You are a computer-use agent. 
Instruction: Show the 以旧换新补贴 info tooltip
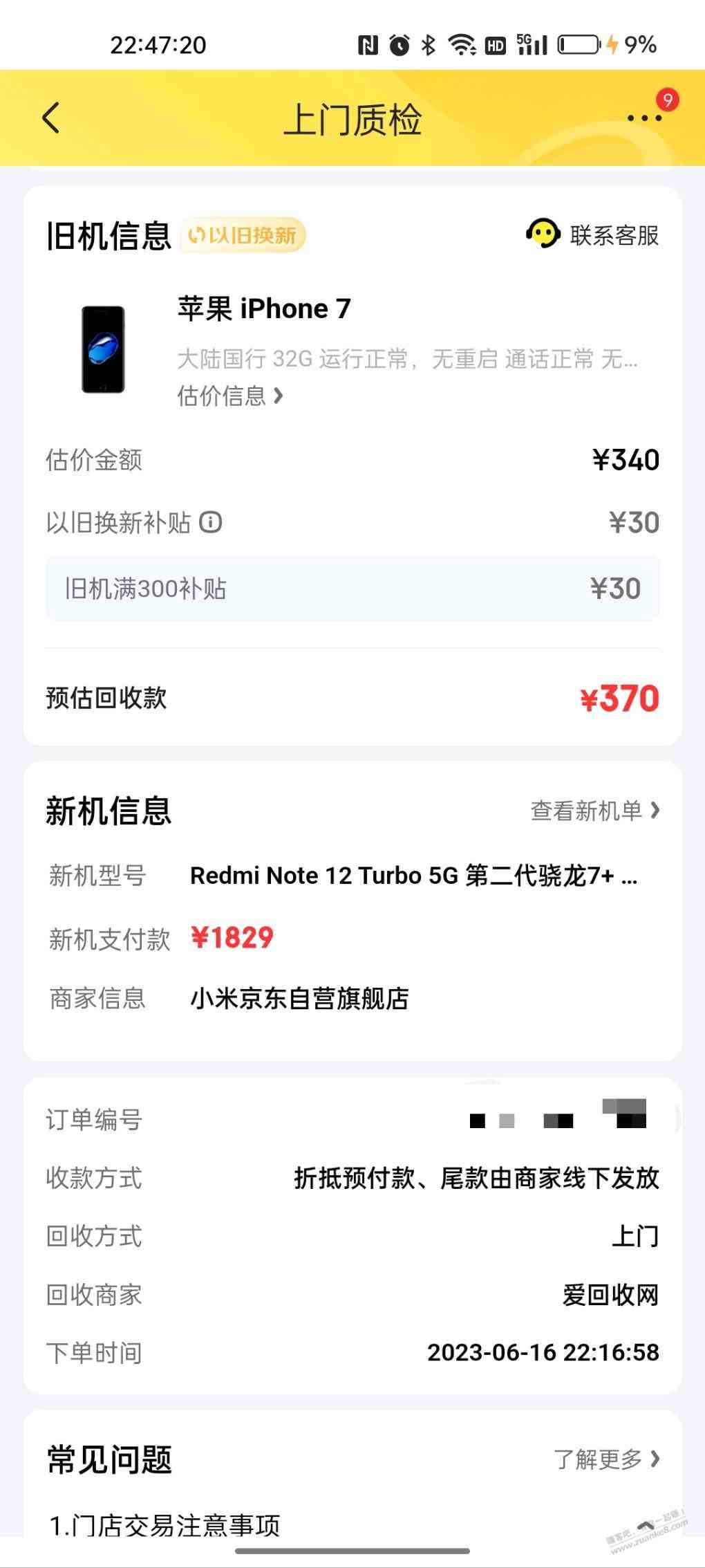pos(211,522)
